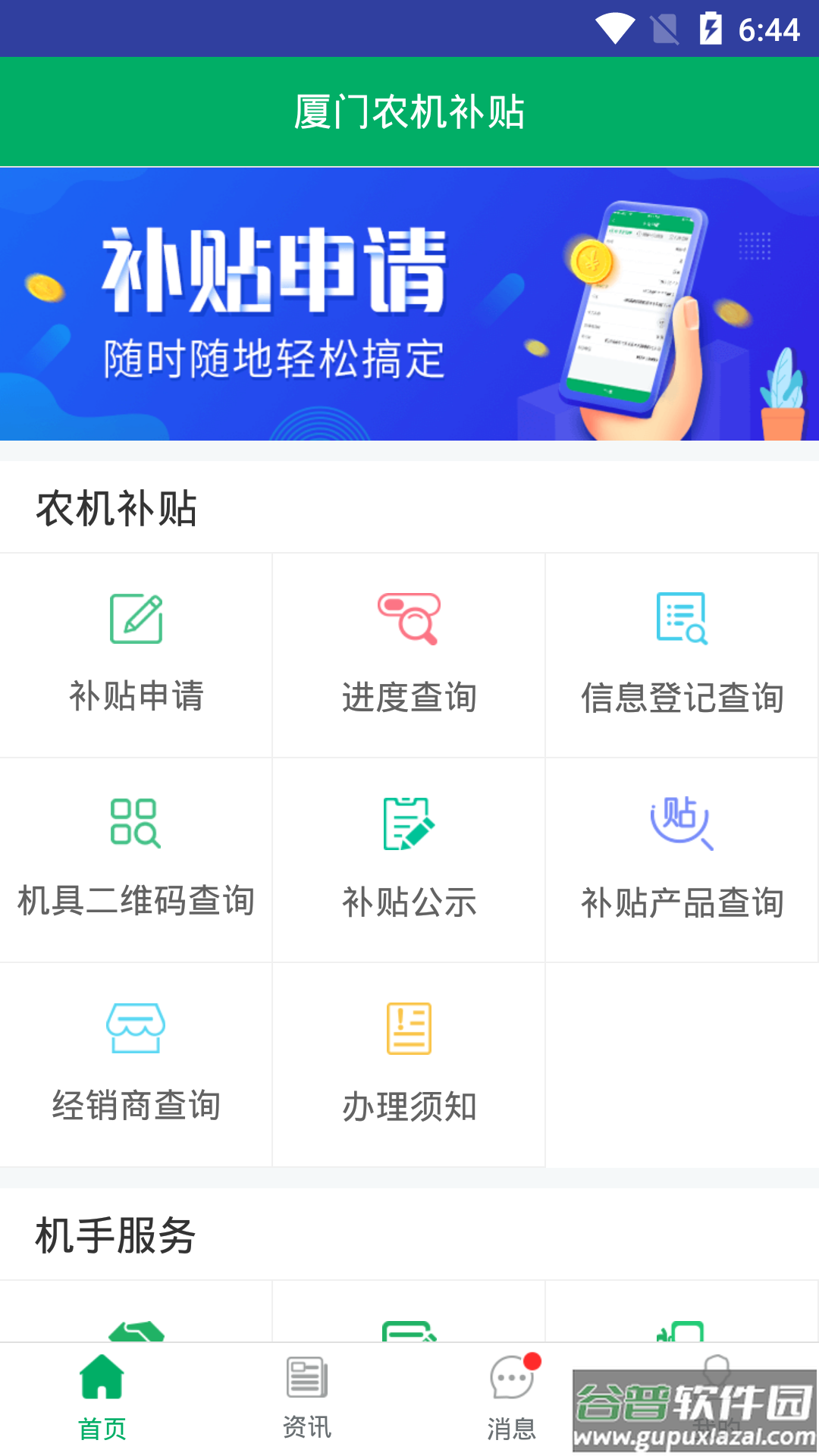Open the 补贴公示 clipboard icon
This screenshot has width=819, height=1456.
[x=409, y=823]
